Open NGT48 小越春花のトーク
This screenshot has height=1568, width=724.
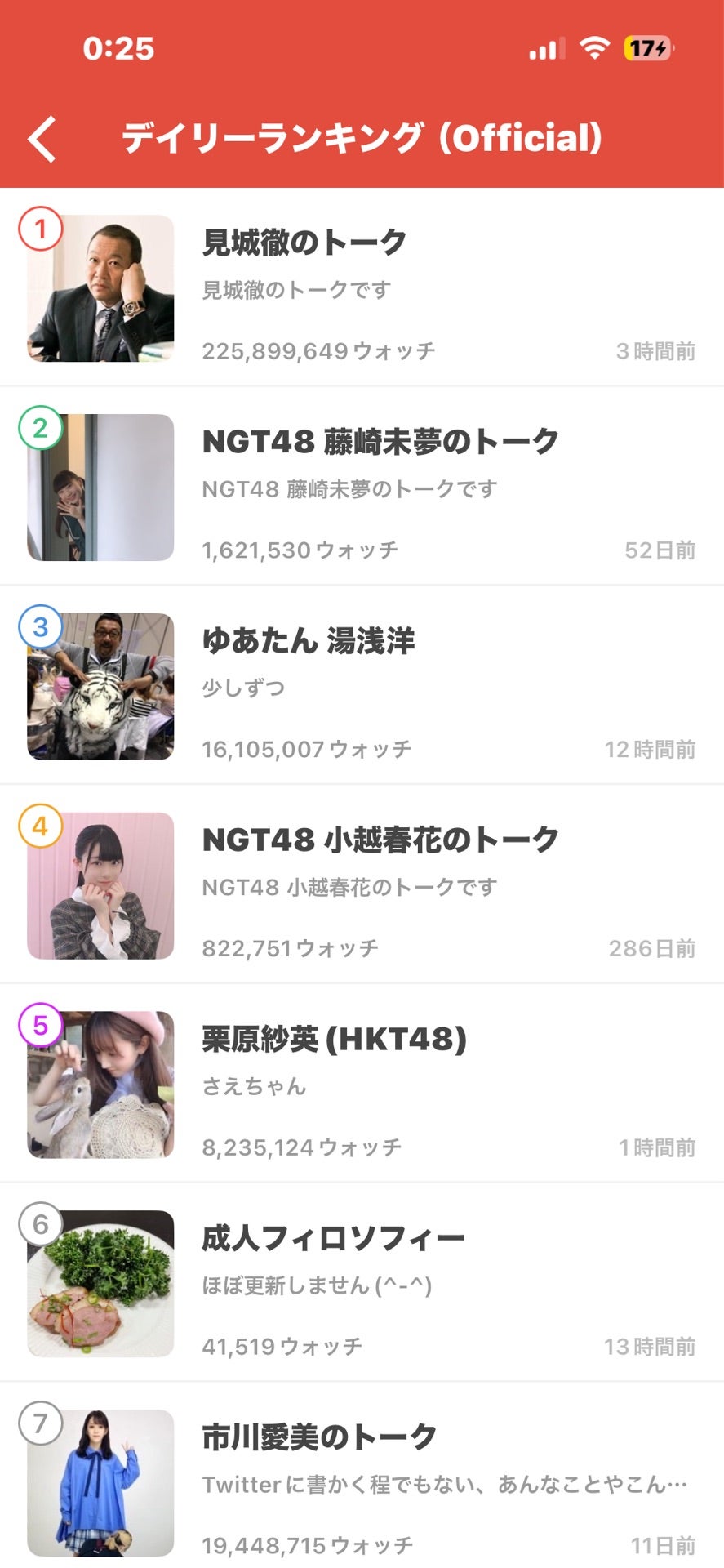point(362,885)
